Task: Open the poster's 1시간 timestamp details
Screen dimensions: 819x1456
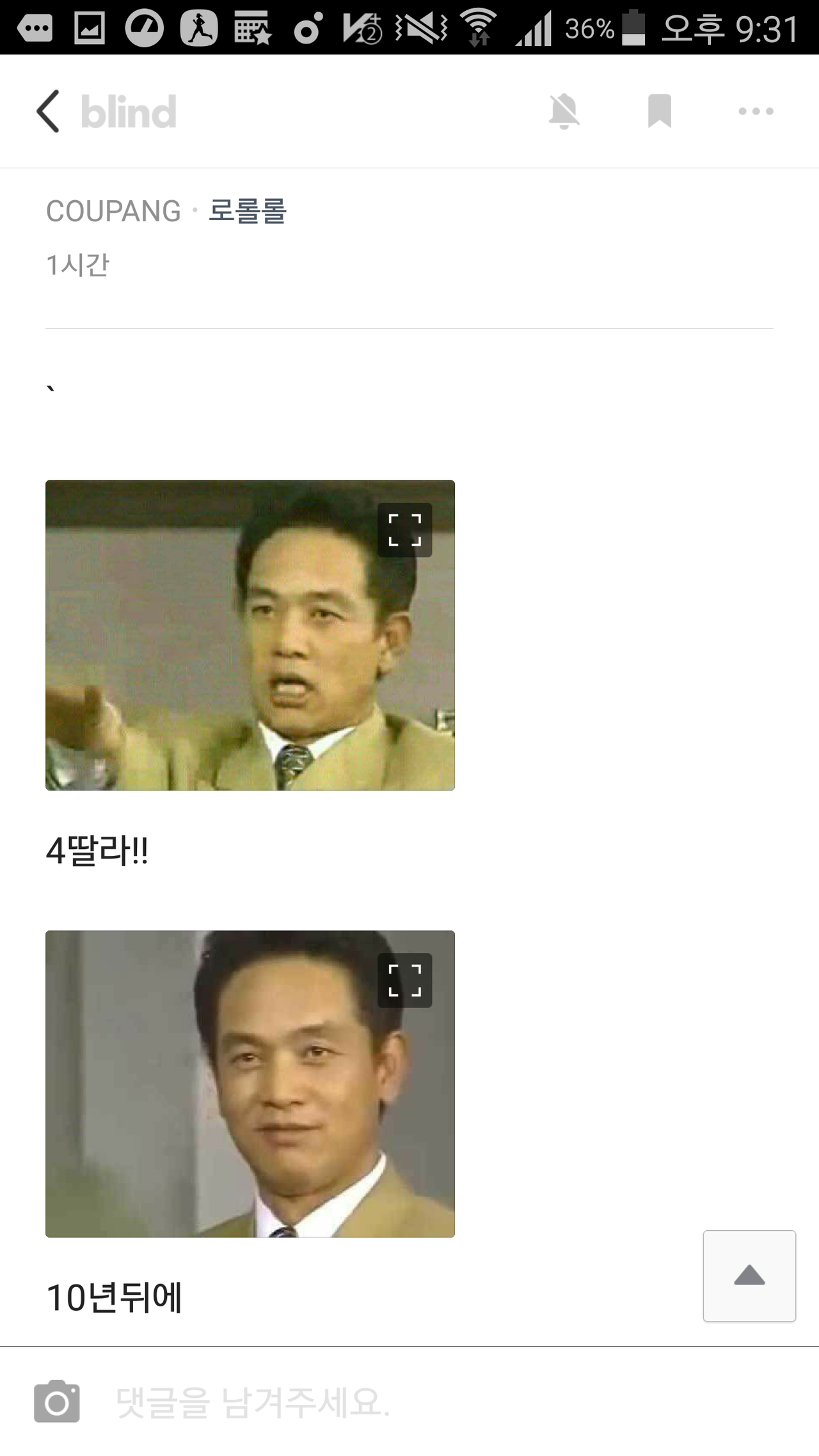Action: (78, 264)
